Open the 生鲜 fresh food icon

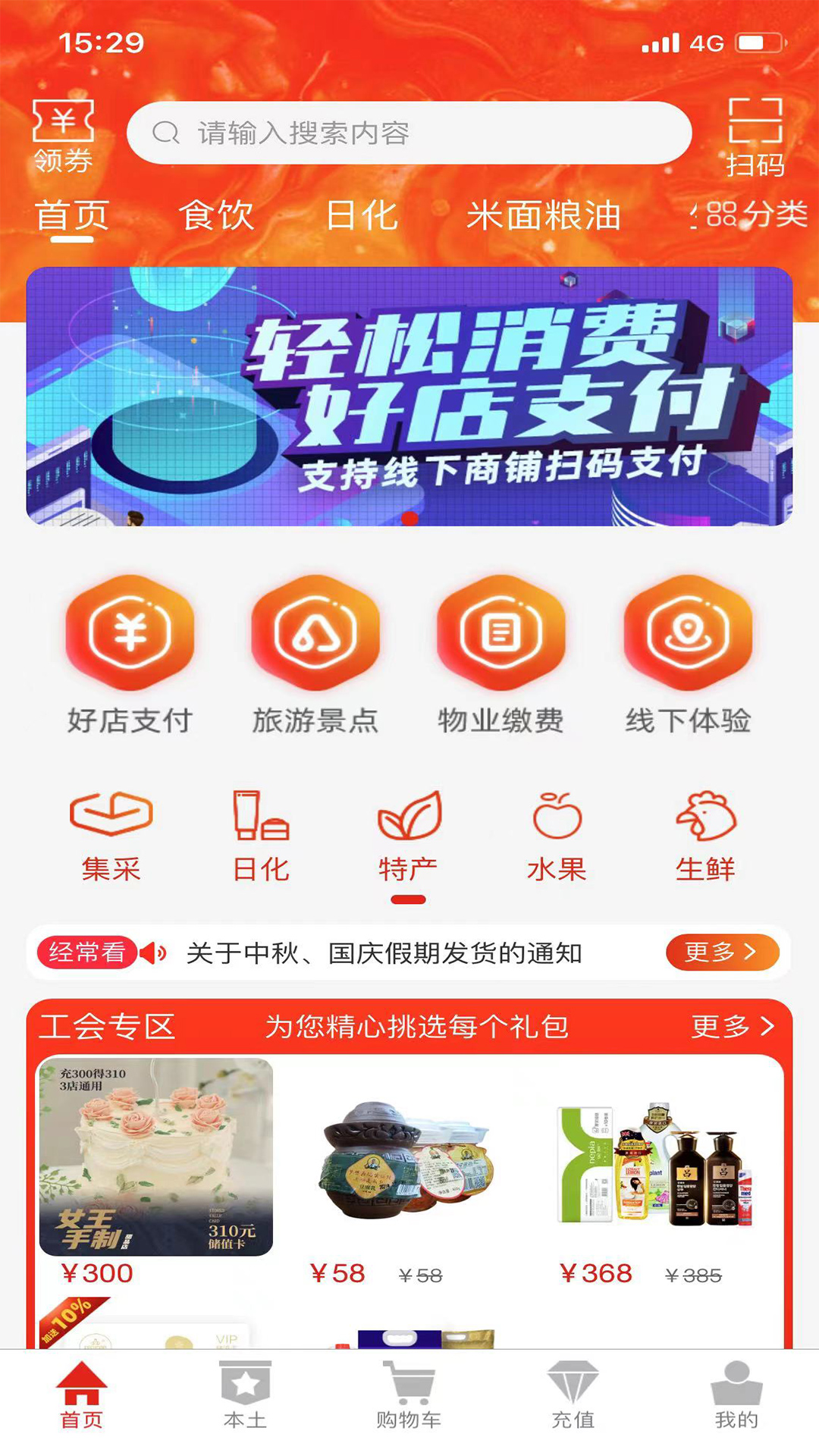coord(705,827)
